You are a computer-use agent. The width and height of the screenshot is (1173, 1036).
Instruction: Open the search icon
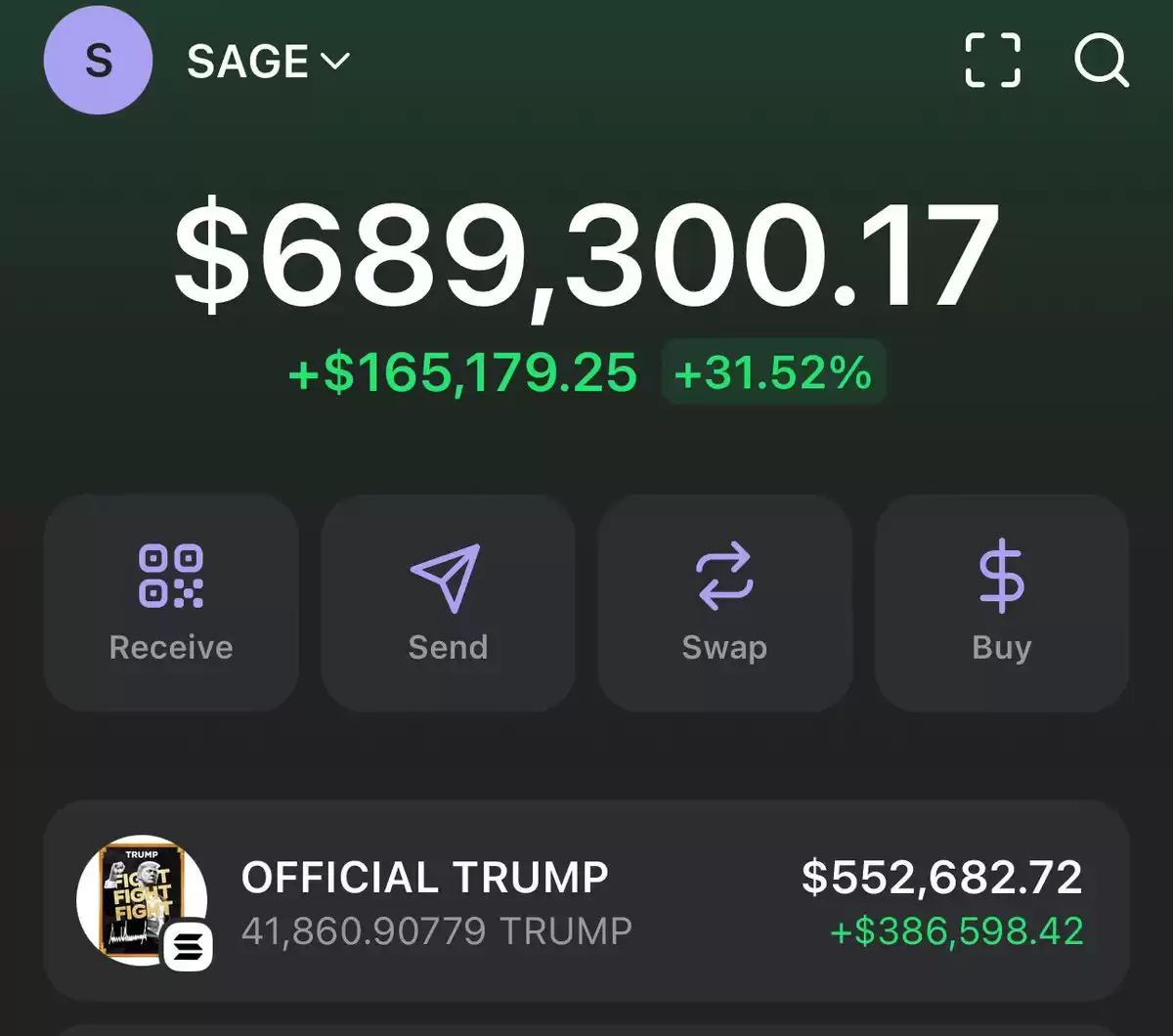(1102, 61)
